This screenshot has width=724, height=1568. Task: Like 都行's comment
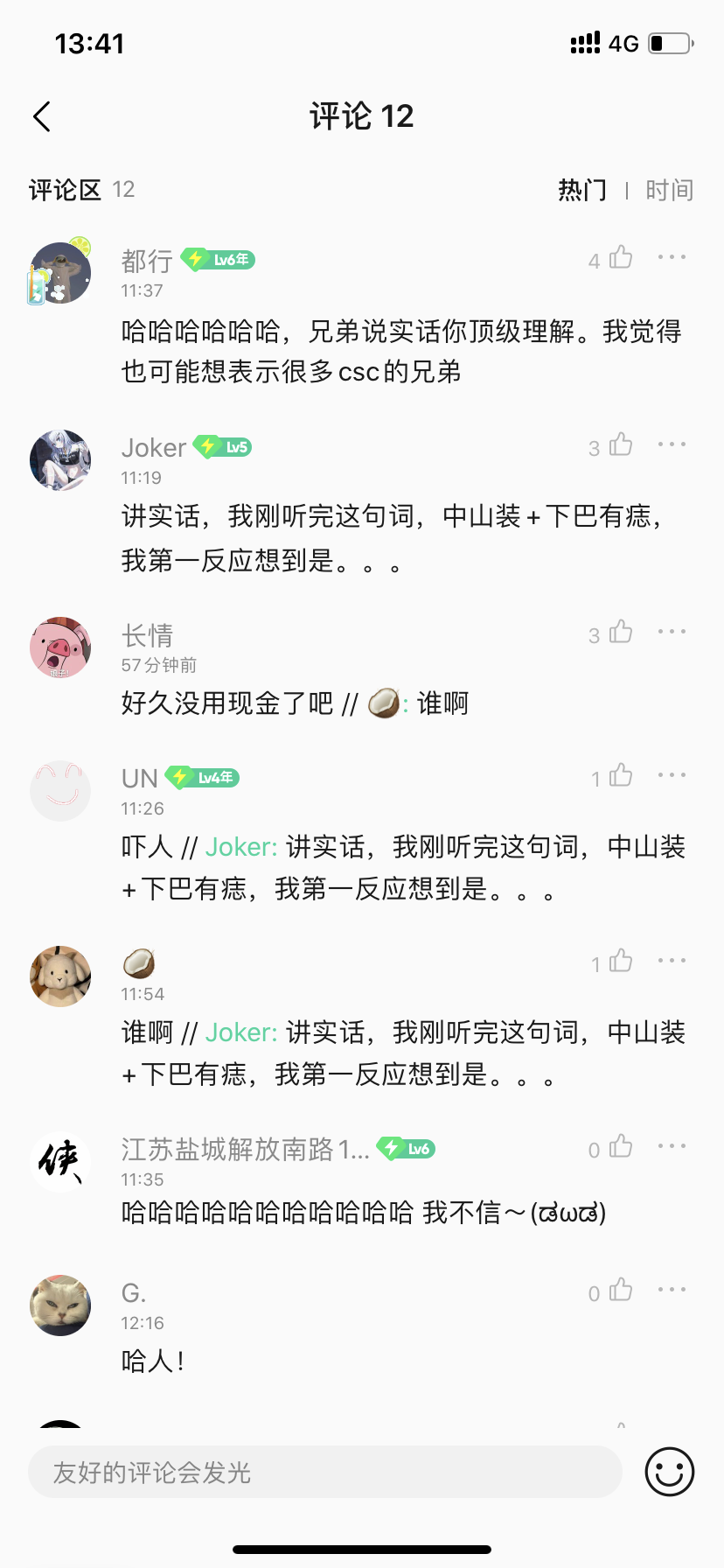tap(621, 257)
